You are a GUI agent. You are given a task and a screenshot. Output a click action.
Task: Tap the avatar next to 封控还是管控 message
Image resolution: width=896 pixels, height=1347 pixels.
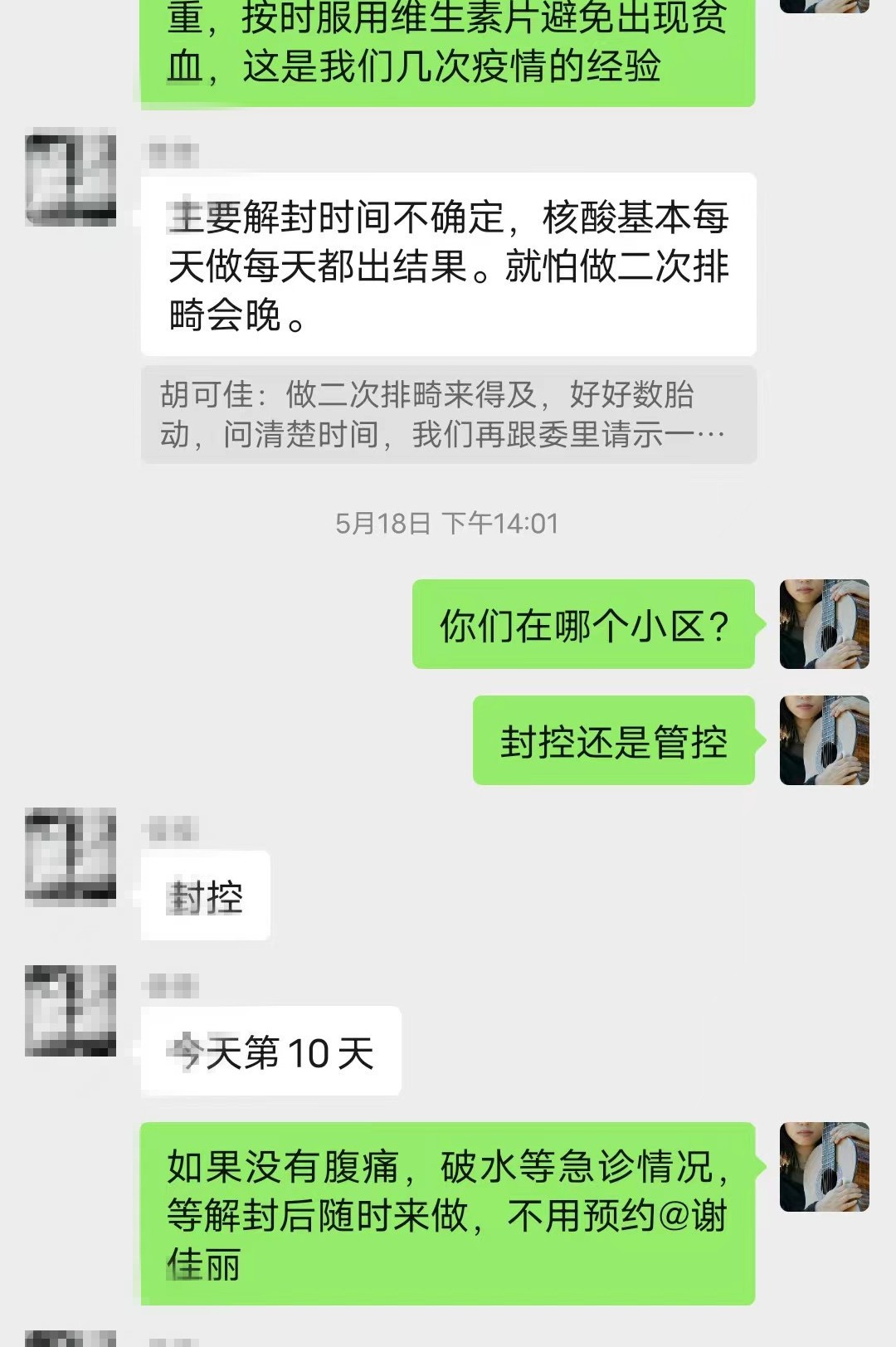point(824,740)
